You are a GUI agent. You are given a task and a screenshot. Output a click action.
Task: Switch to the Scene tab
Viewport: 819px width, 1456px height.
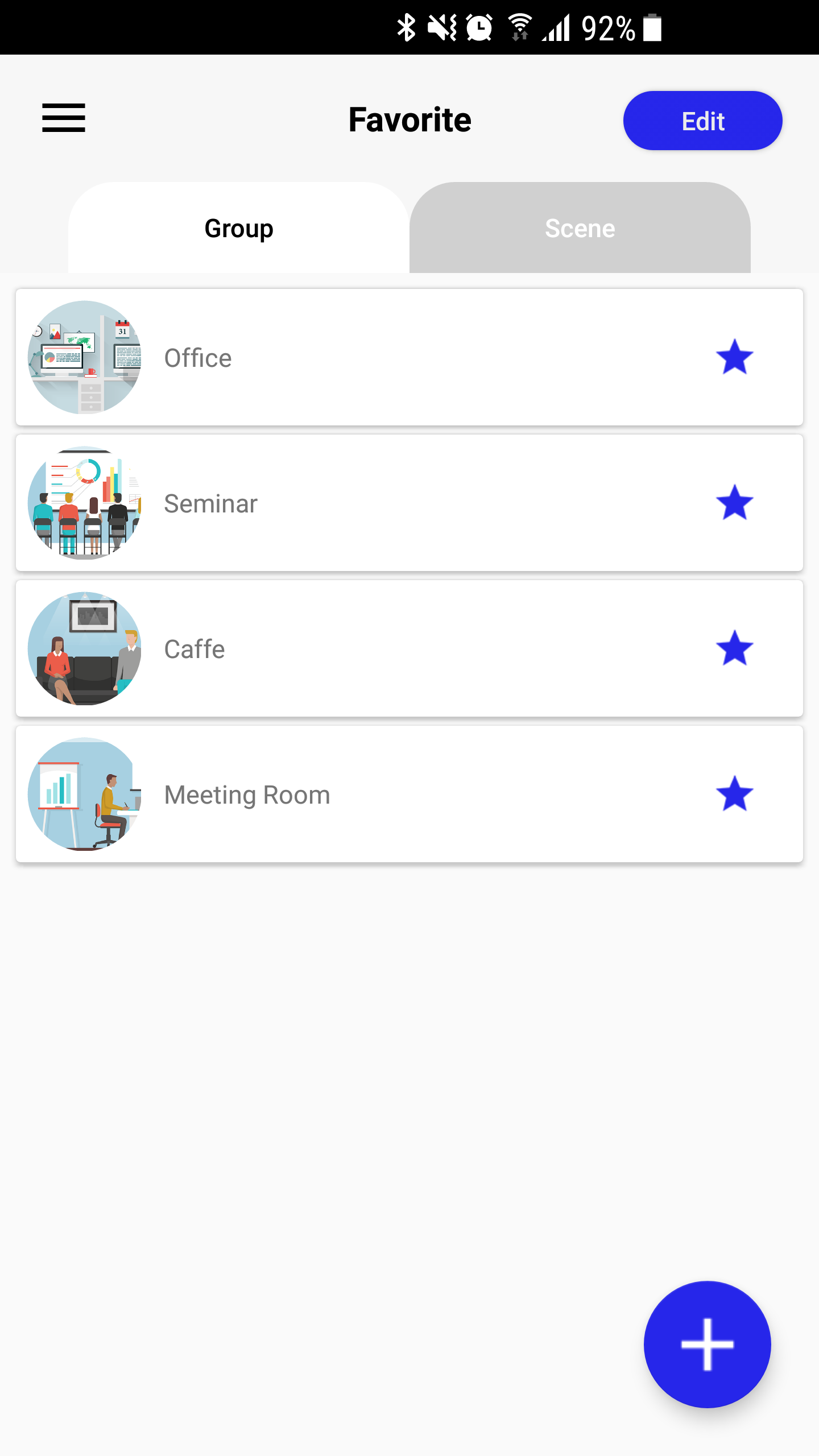pos(580,228)
